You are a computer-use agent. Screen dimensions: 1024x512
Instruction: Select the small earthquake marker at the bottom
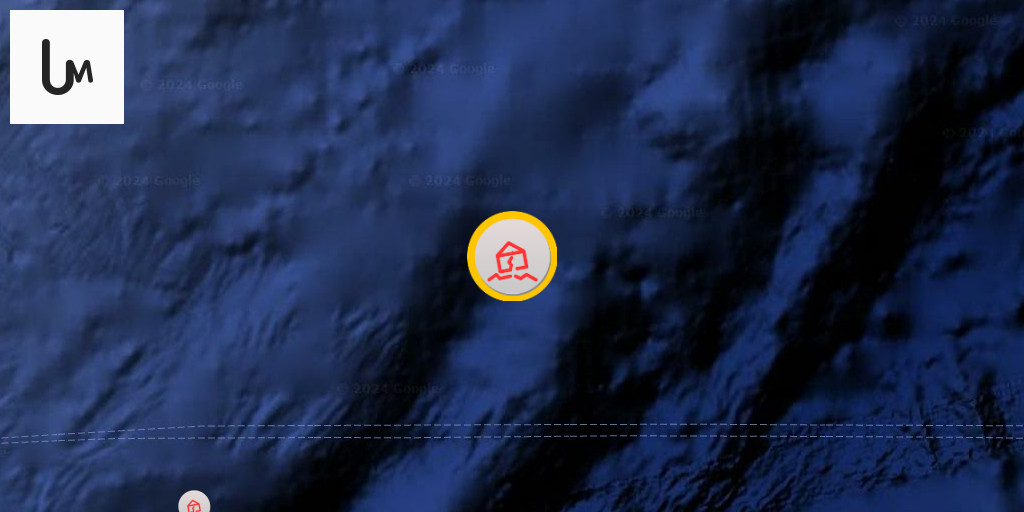[x=194, y=504]
